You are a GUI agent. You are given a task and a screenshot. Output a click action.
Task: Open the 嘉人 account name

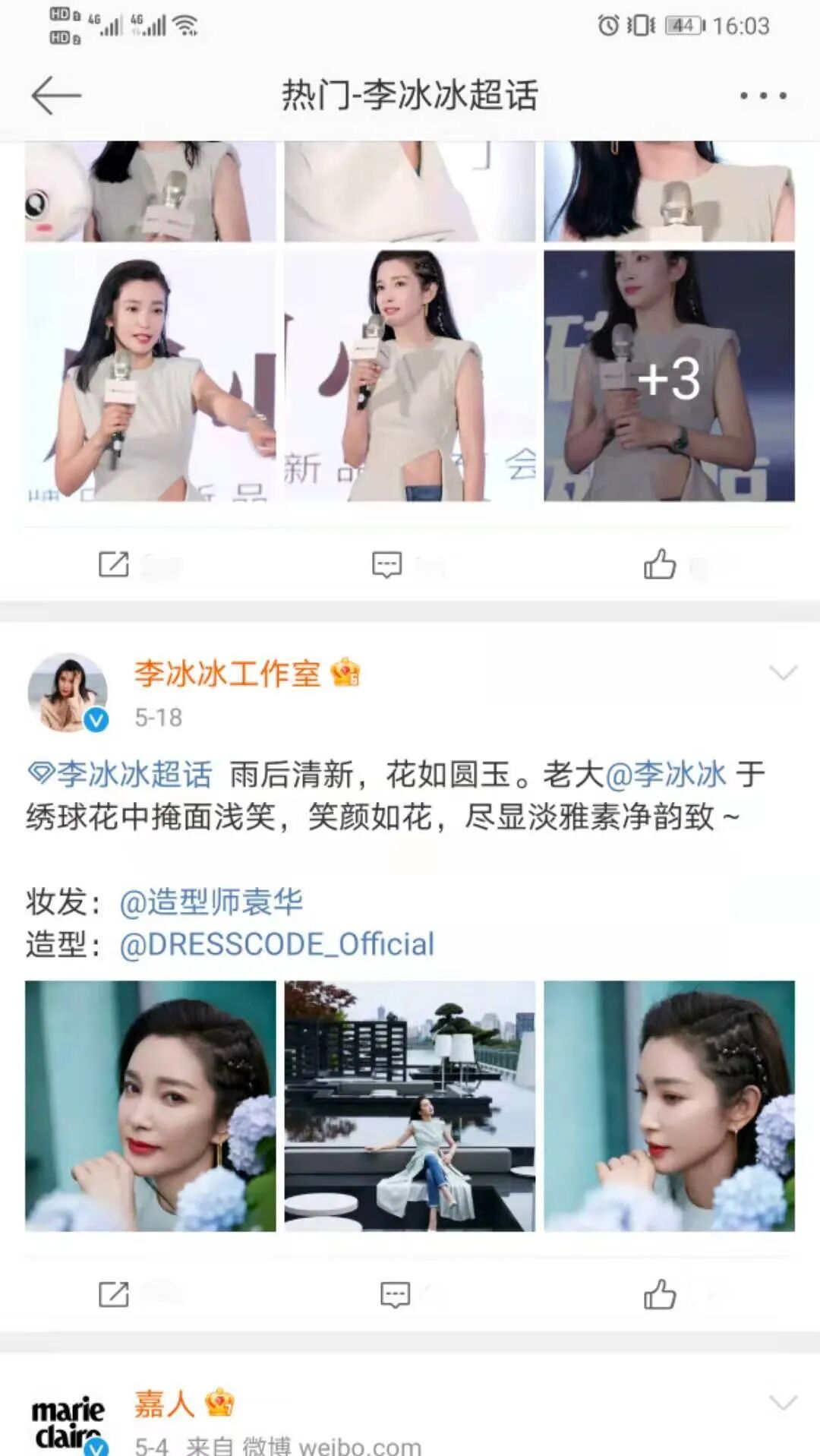[x=164, y=1404]
